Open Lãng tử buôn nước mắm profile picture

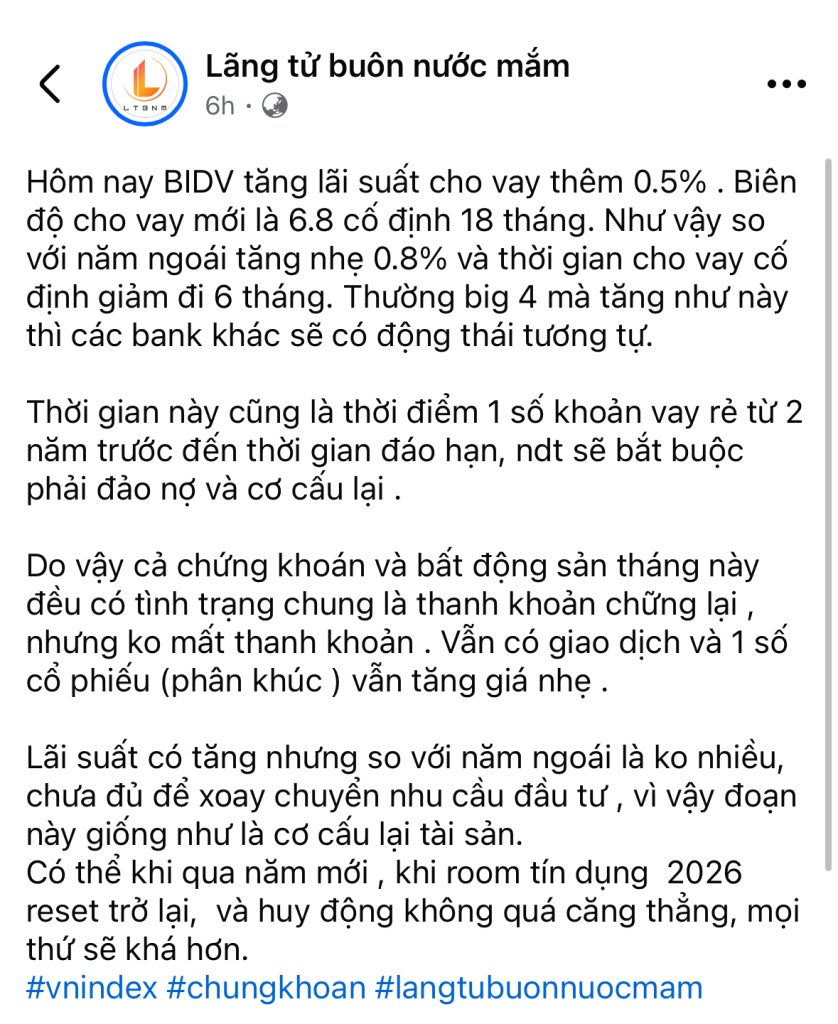pos(146,84)
